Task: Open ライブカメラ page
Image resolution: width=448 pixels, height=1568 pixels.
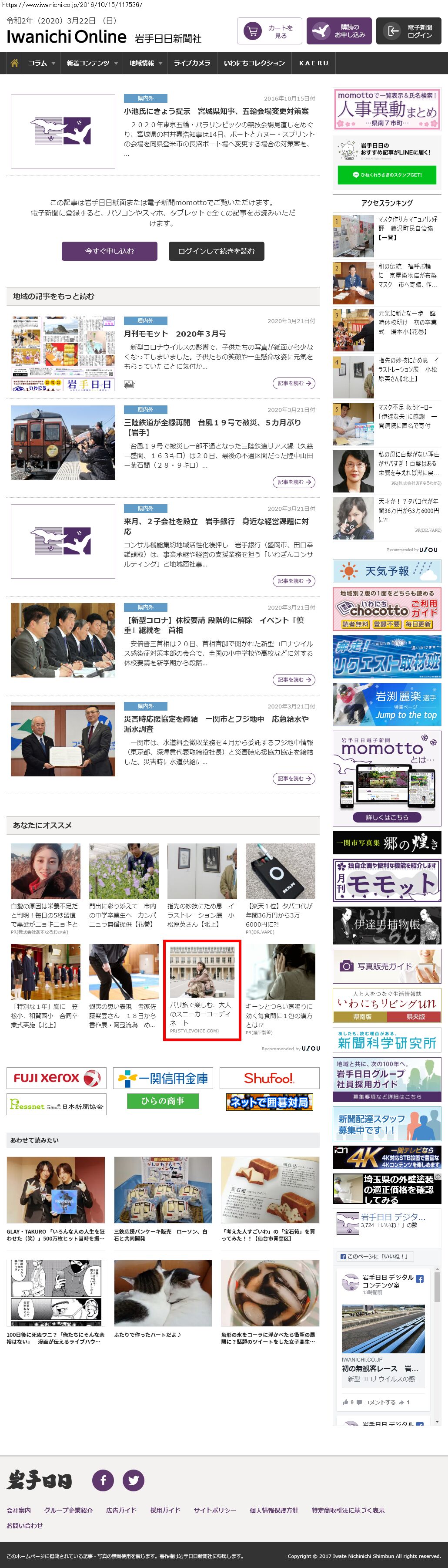Action: pyautogui.click(x=191, y=63)
